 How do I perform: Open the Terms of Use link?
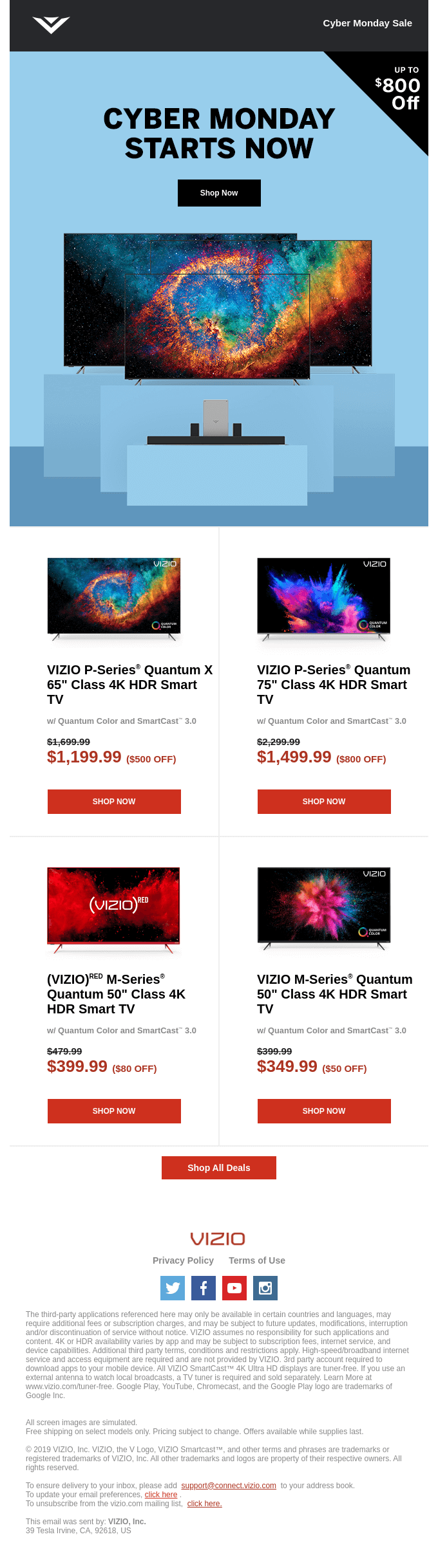[x=257, y=1260]
